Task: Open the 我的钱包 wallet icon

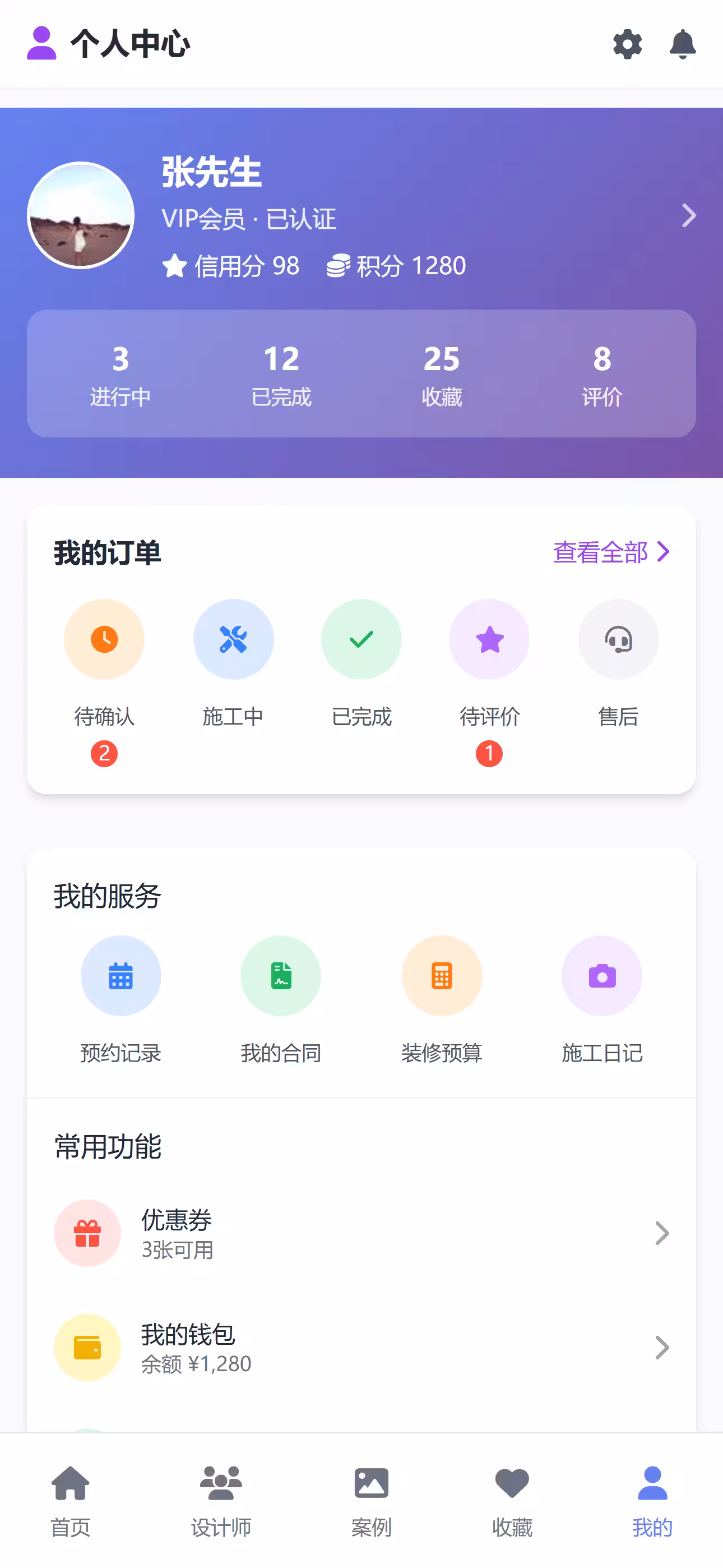Action: pyautogui.click(x=87, y=1347)
